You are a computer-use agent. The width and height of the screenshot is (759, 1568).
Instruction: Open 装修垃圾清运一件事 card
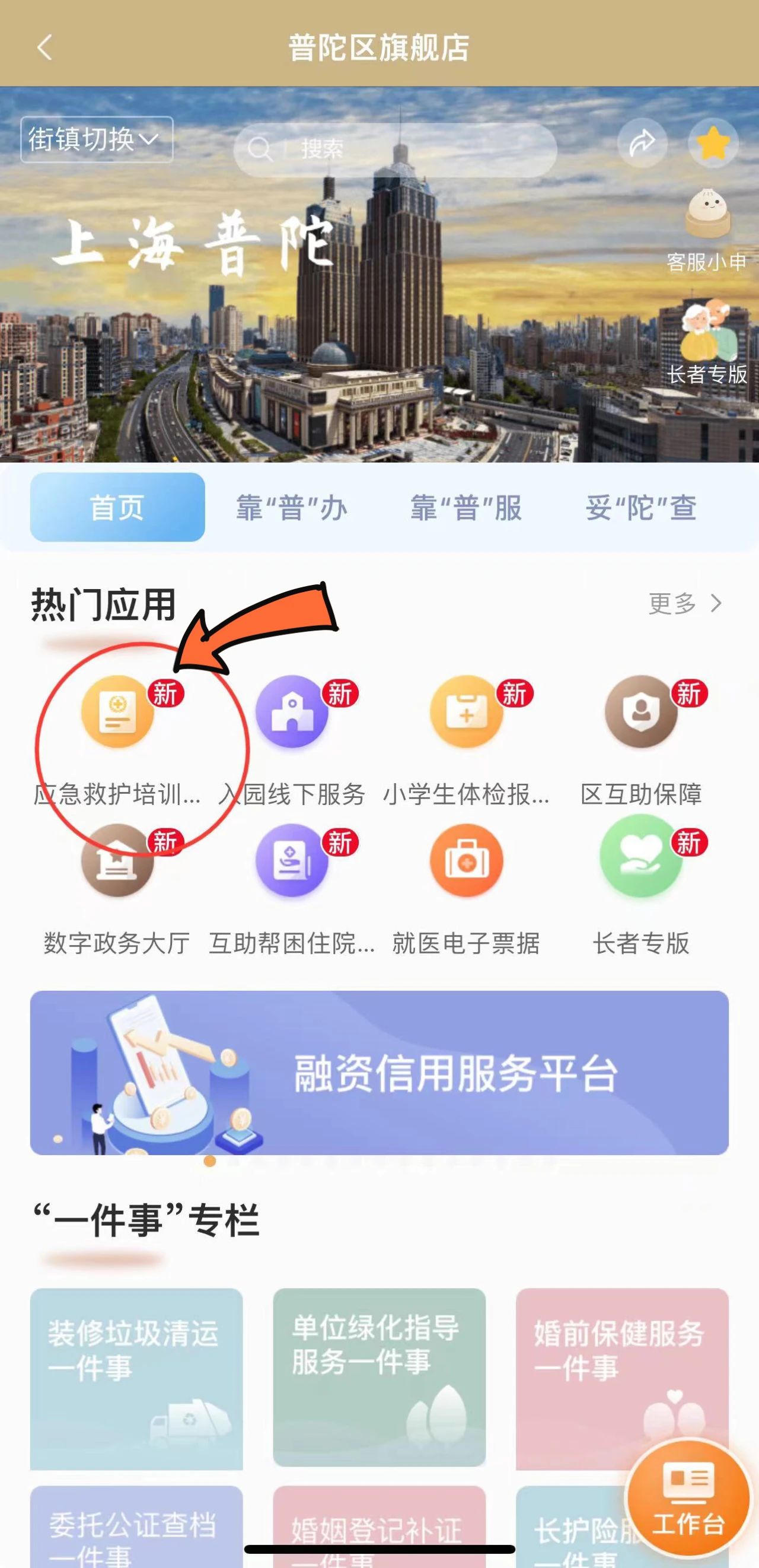coord(136,1378)
